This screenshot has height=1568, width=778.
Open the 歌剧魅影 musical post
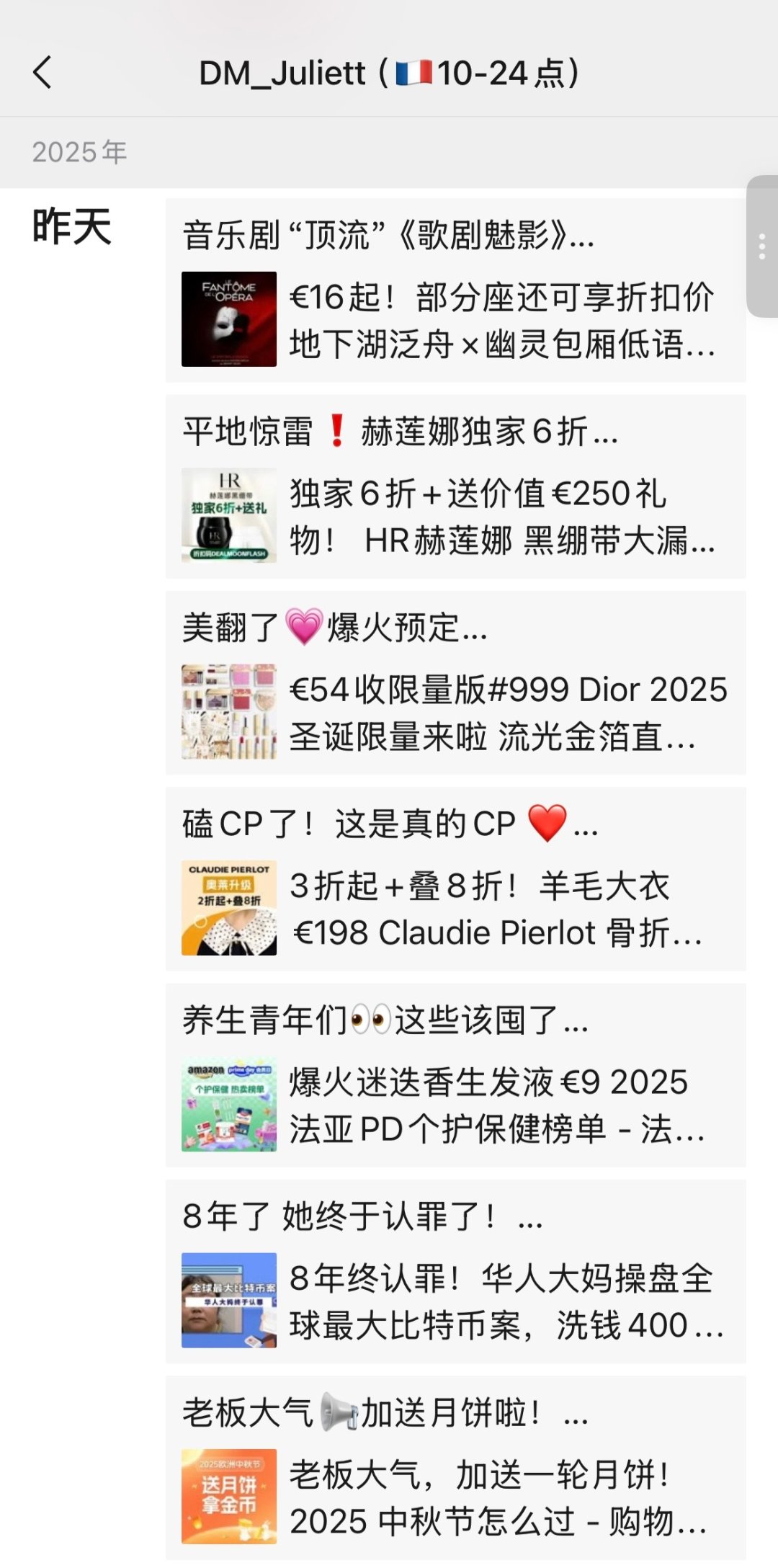pyautogui.click(x=455, y=291)
